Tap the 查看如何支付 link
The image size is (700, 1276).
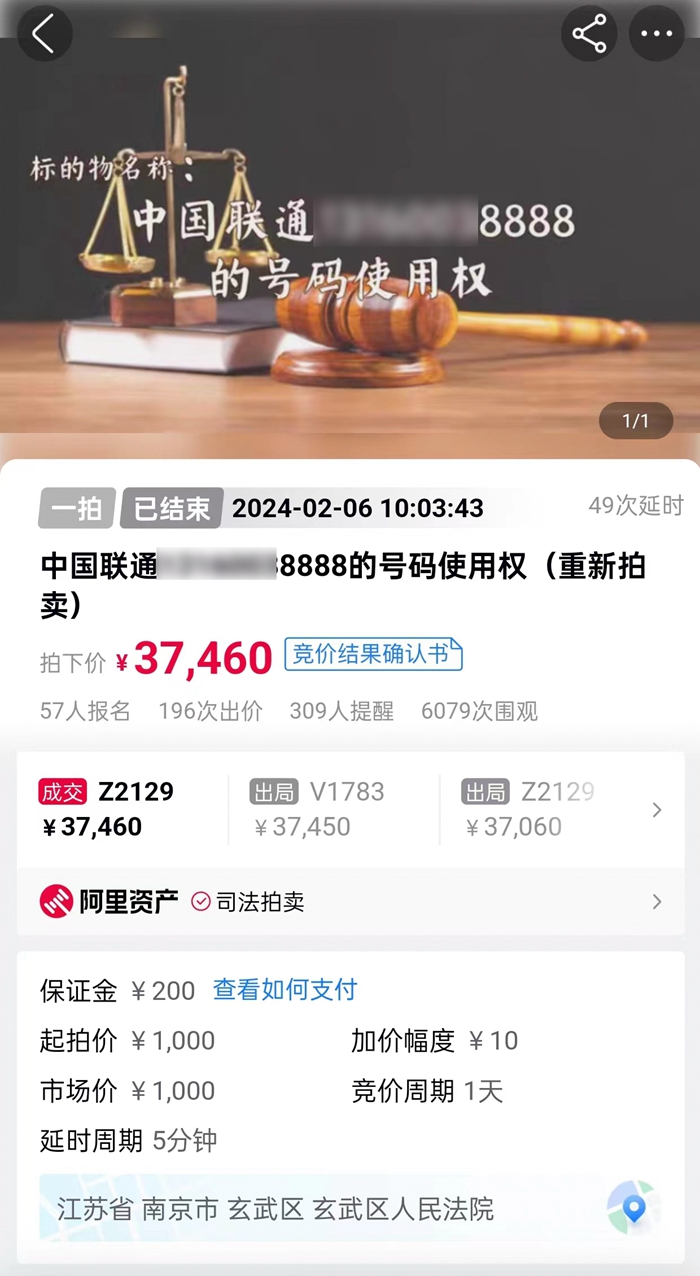285,990
